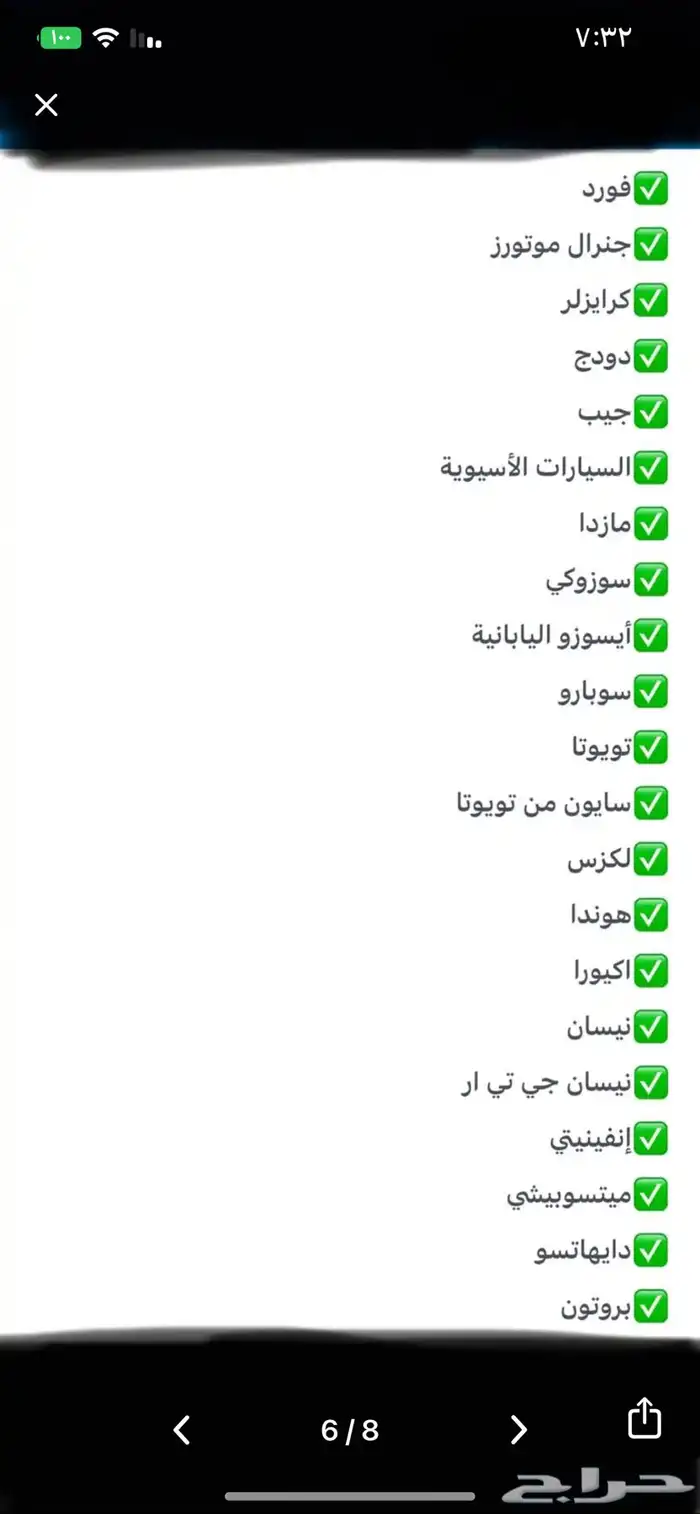Viewport: 700px width, 1514px height.
Task: Go to the previous image
Action: click(182, 1430)
